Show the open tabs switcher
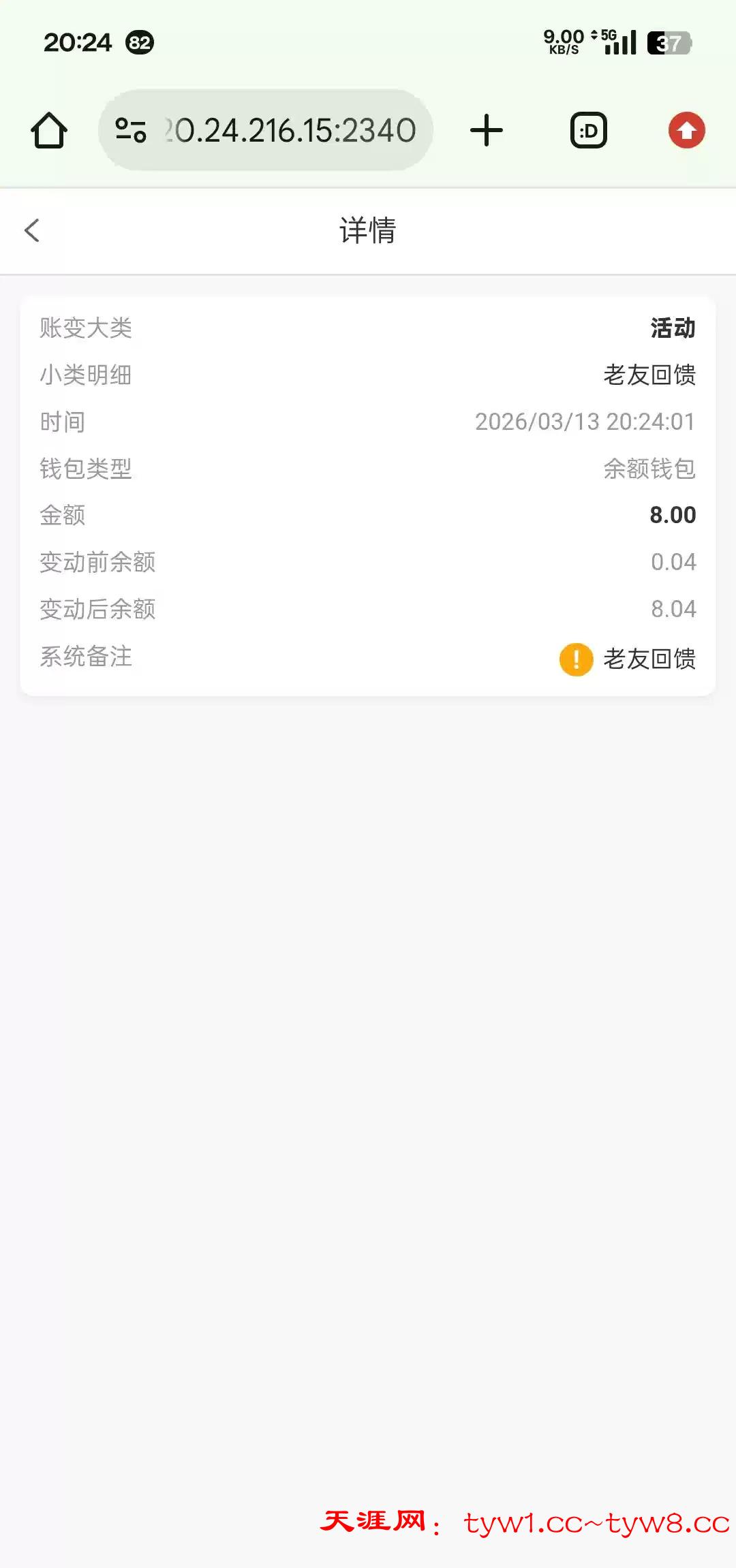Image resolution: width=736 pixels, height=1568 pixels. [588, 130]
